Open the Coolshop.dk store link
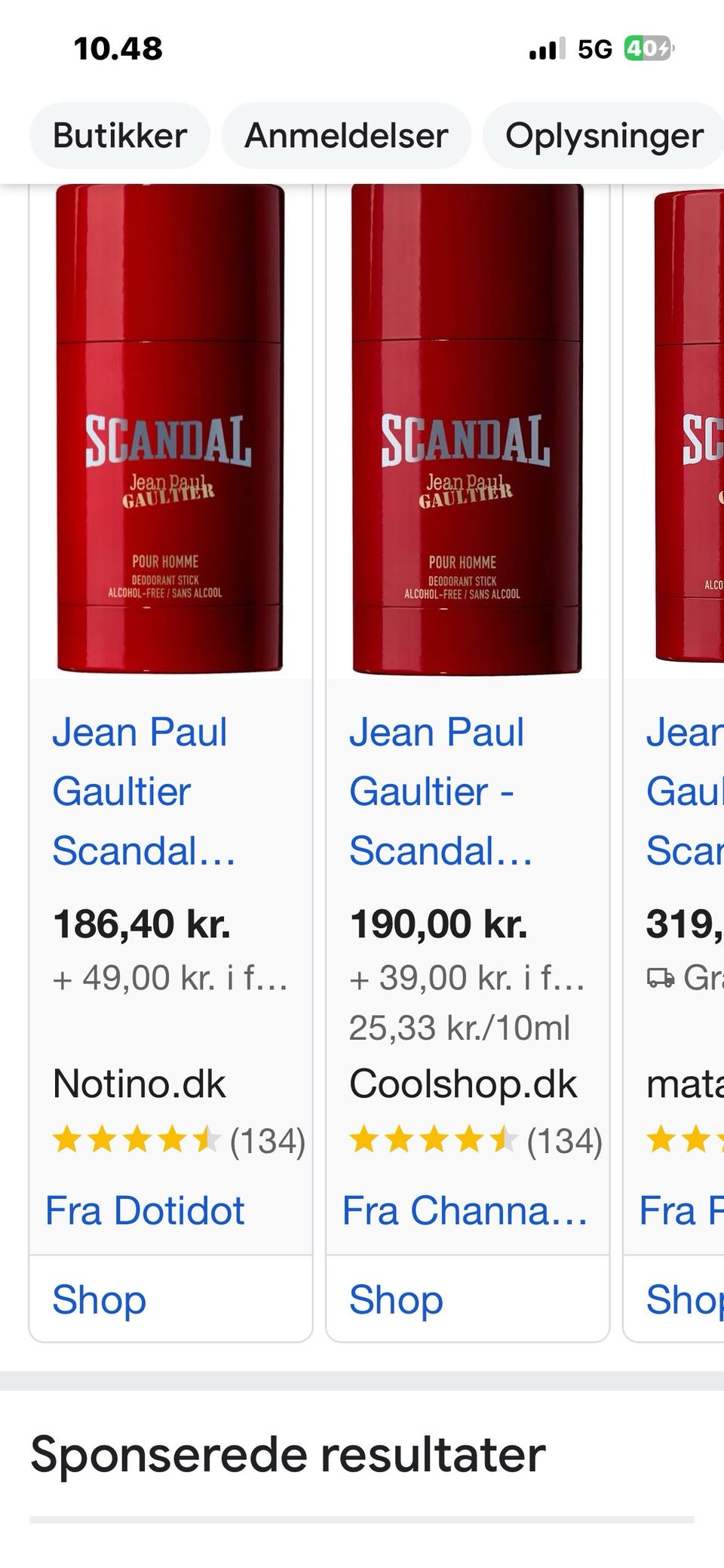724x1568 pixels. pyautogui.click(x=463, y=1084)
